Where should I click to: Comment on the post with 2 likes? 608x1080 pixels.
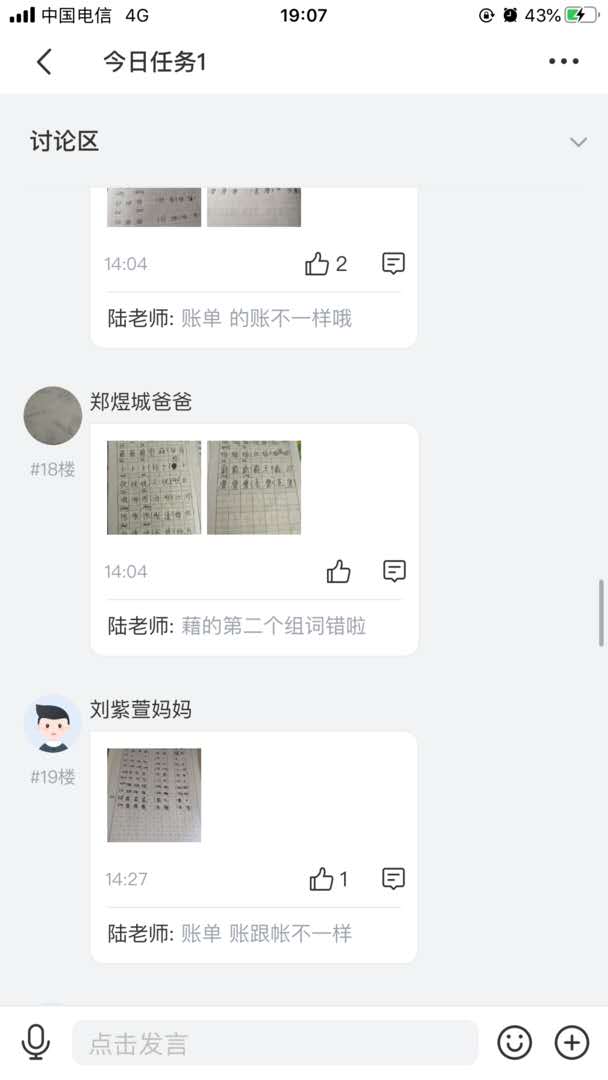coord(394,264)
